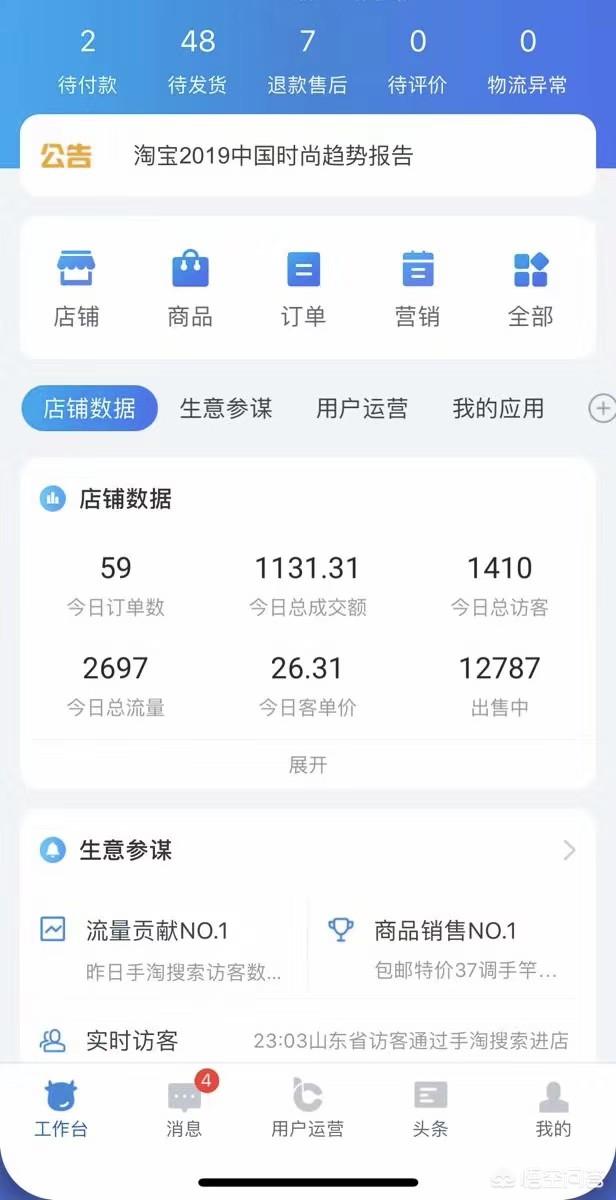Image resolution: width=616 pixels, height=1200 pixels.
Task: Add a module with the plus icon
Action: [x=602, y=408]
